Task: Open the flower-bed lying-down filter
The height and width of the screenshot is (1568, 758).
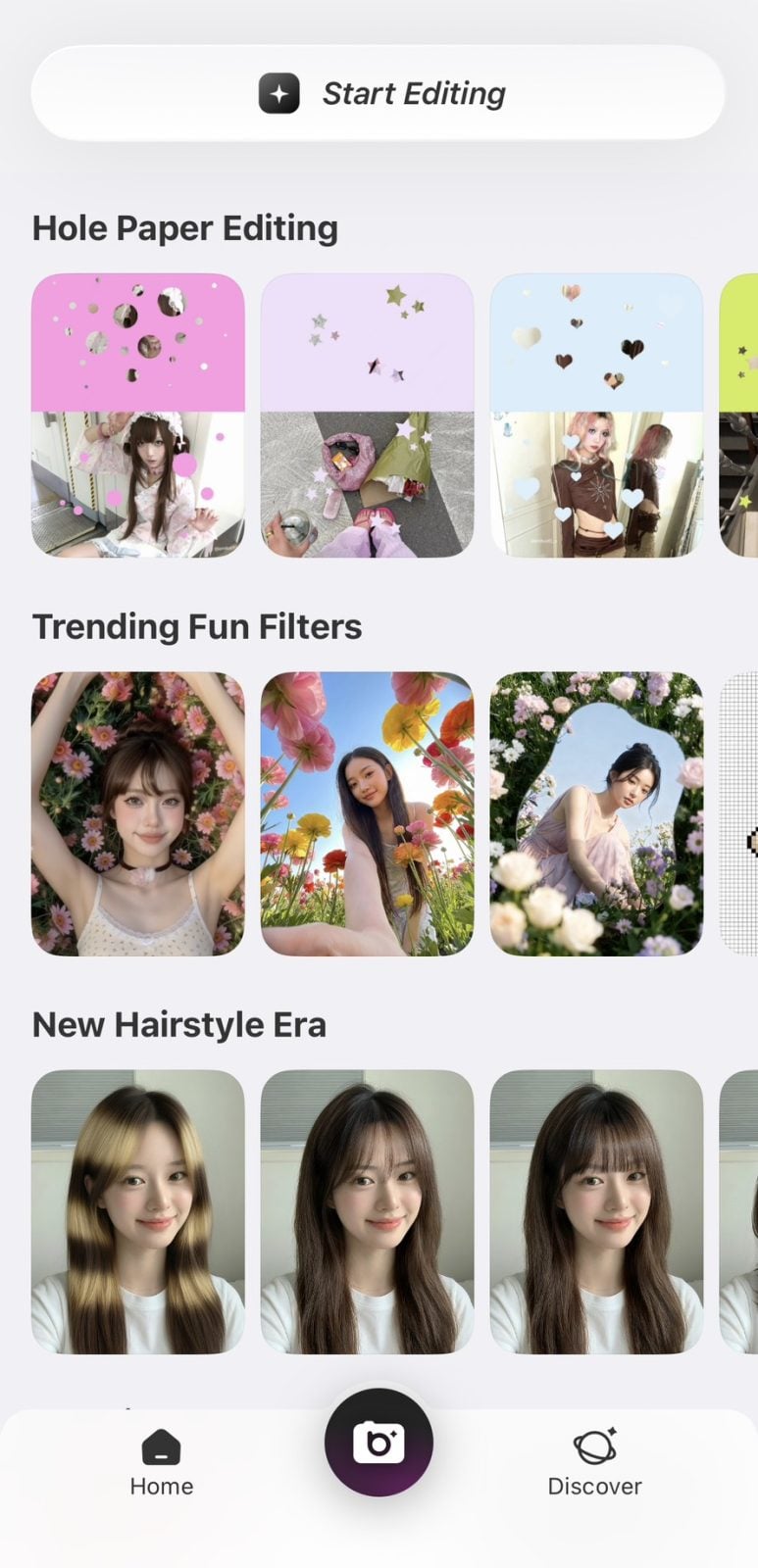Action: pyautogui.click(x=138, y=813)
